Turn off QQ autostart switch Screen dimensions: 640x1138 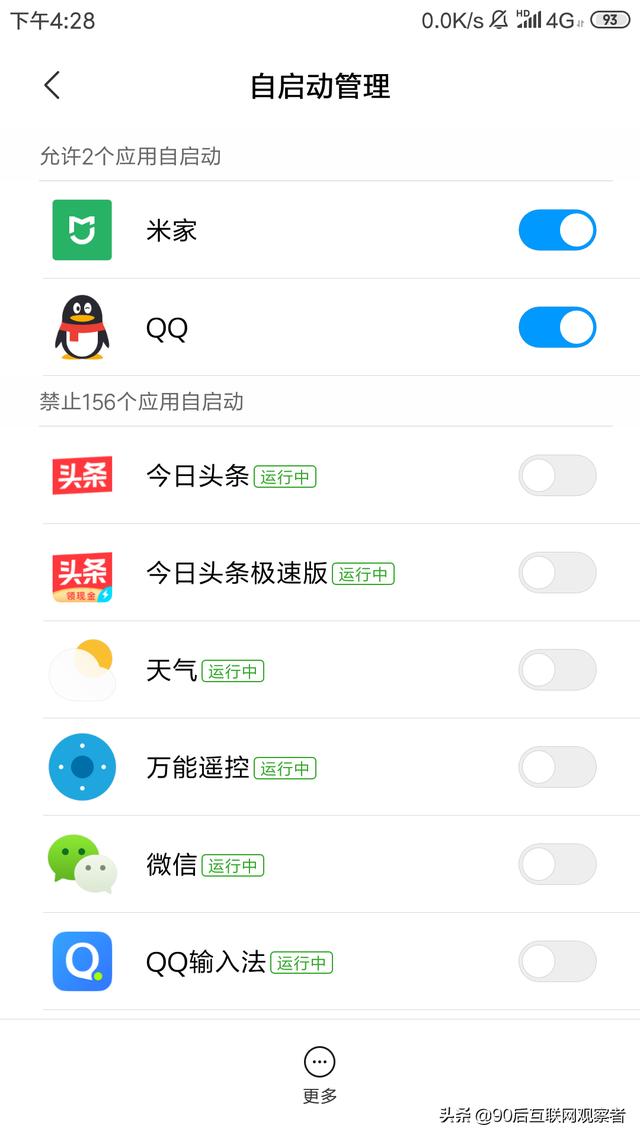pos(556,328)
